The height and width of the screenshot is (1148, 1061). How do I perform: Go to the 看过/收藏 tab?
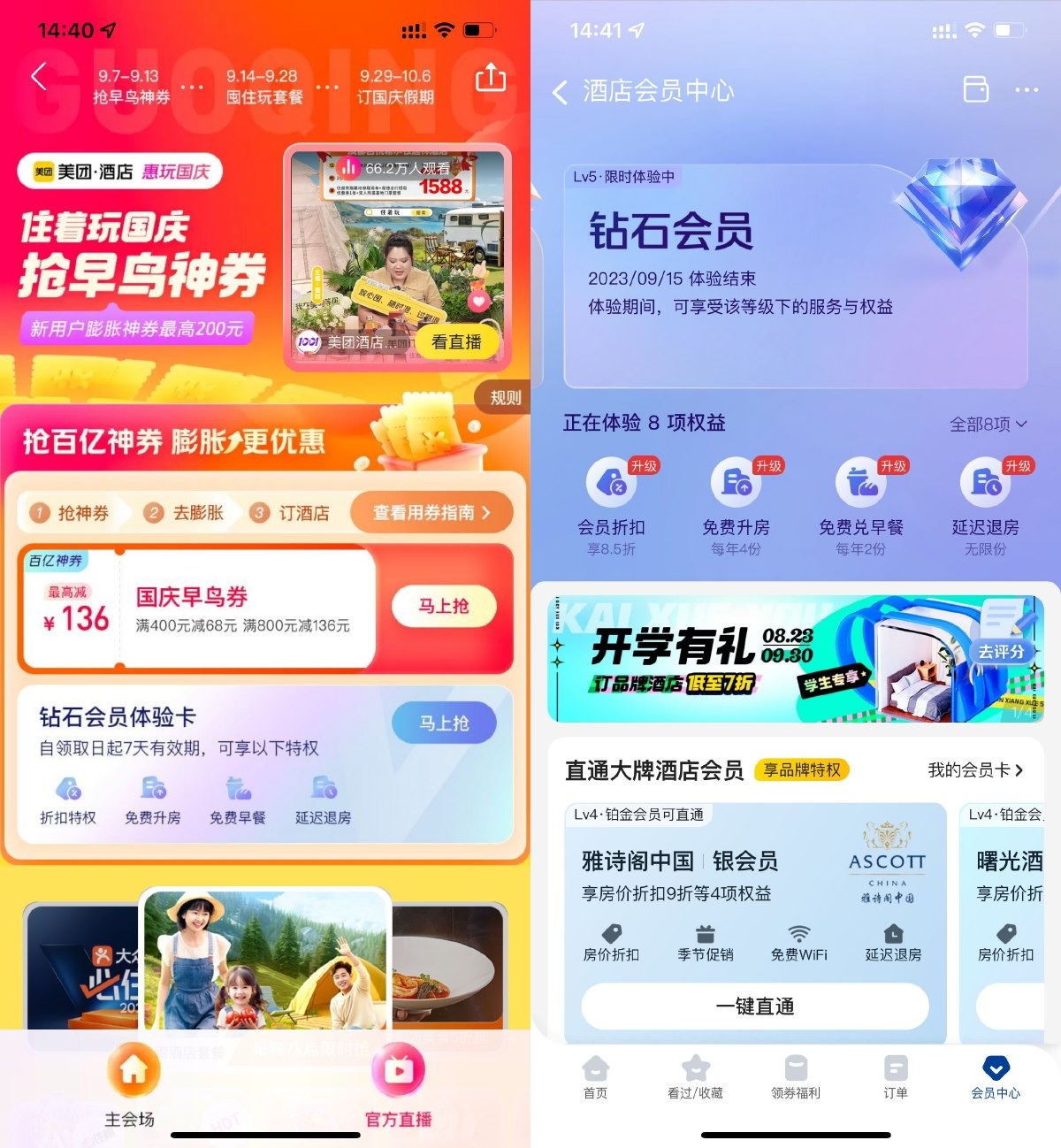pyautogui.click(x=695, y=1076)
